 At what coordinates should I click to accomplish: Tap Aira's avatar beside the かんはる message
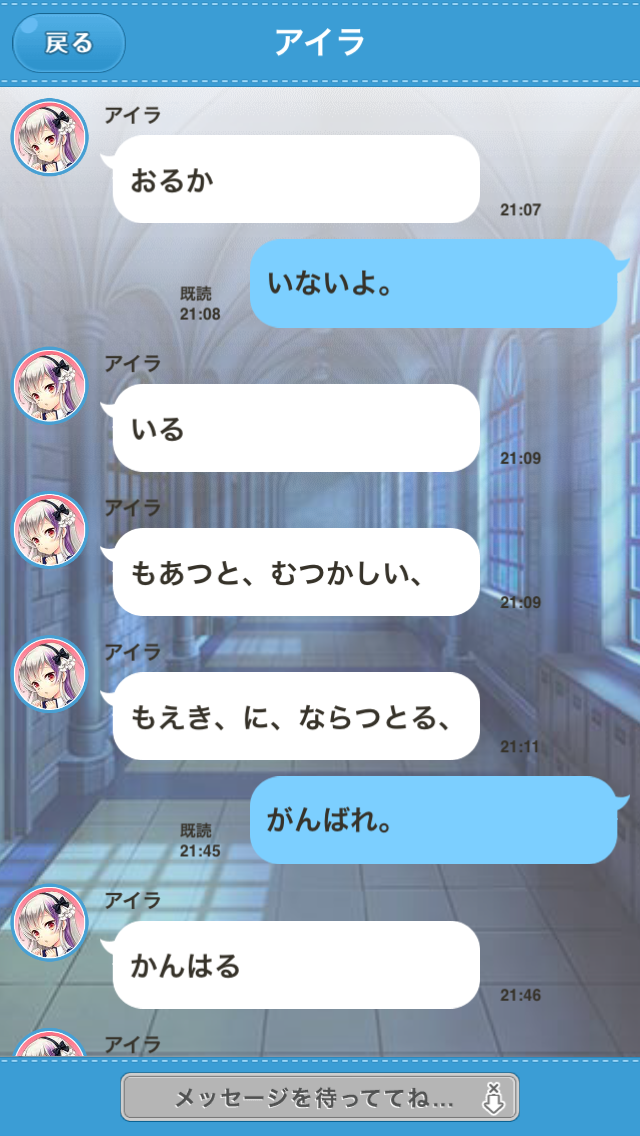tap(48, 923)
